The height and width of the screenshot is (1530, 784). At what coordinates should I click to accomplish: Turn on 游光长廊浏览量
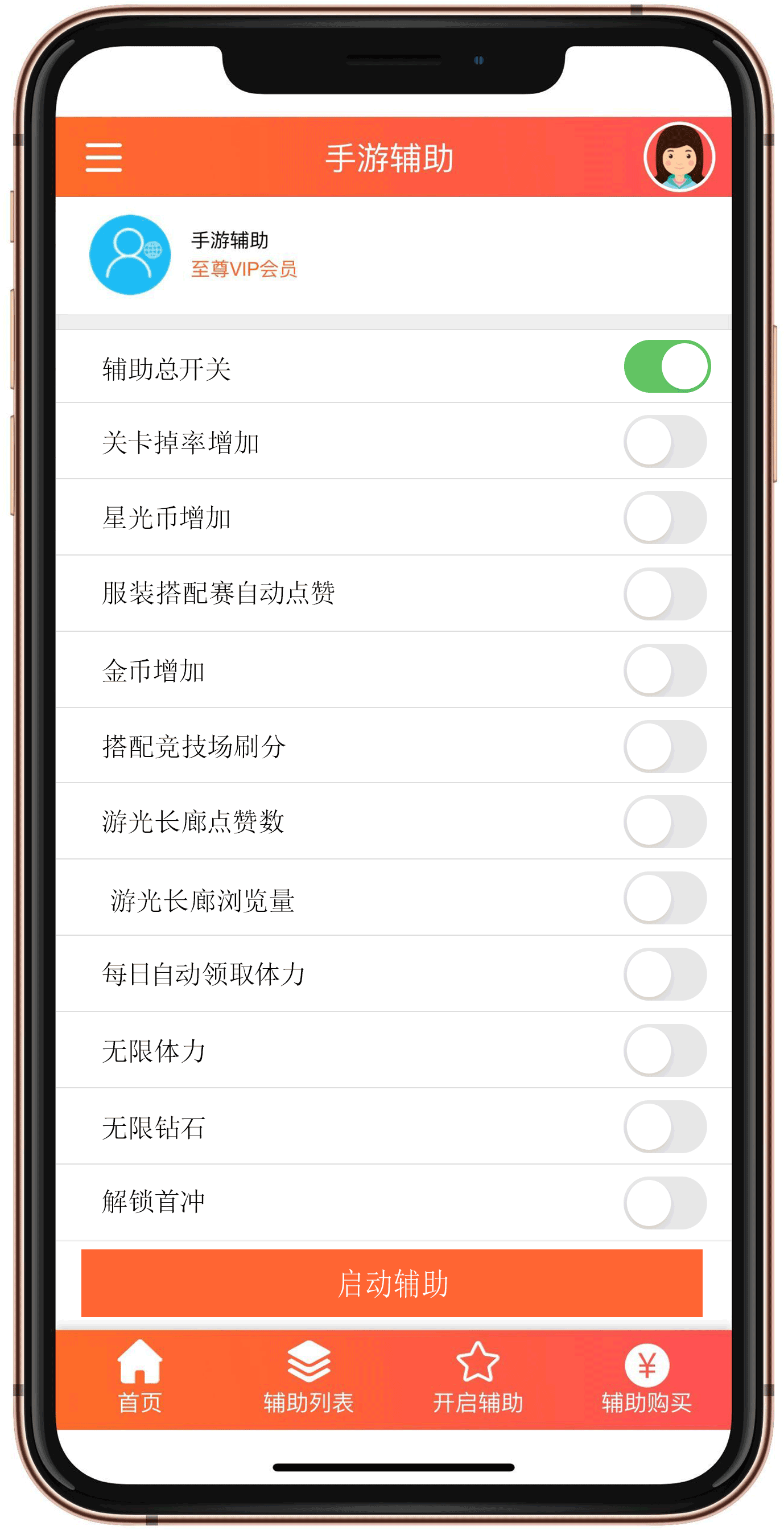[665, 898]
